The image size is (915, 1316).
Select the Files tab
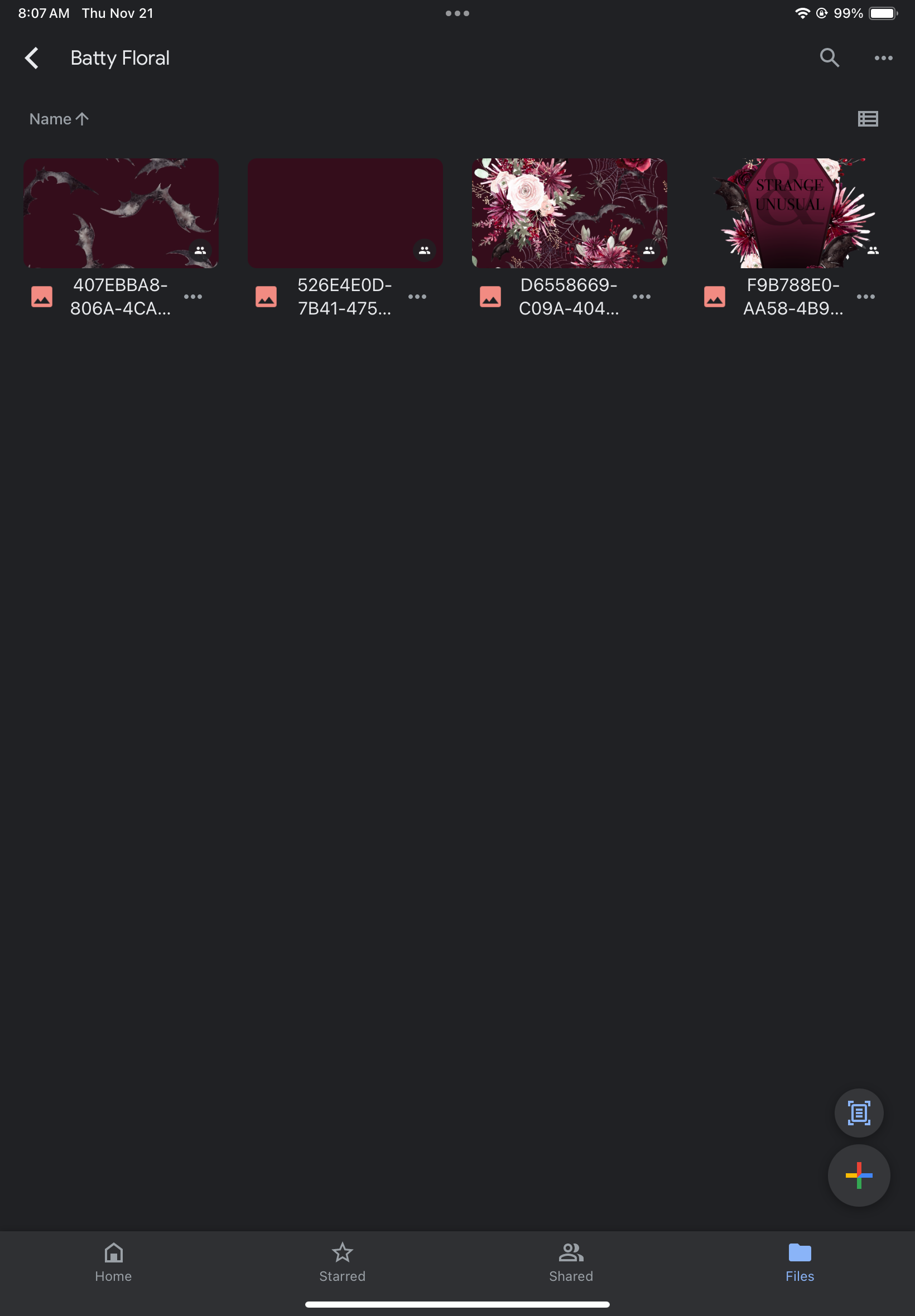click(799, 1262)
